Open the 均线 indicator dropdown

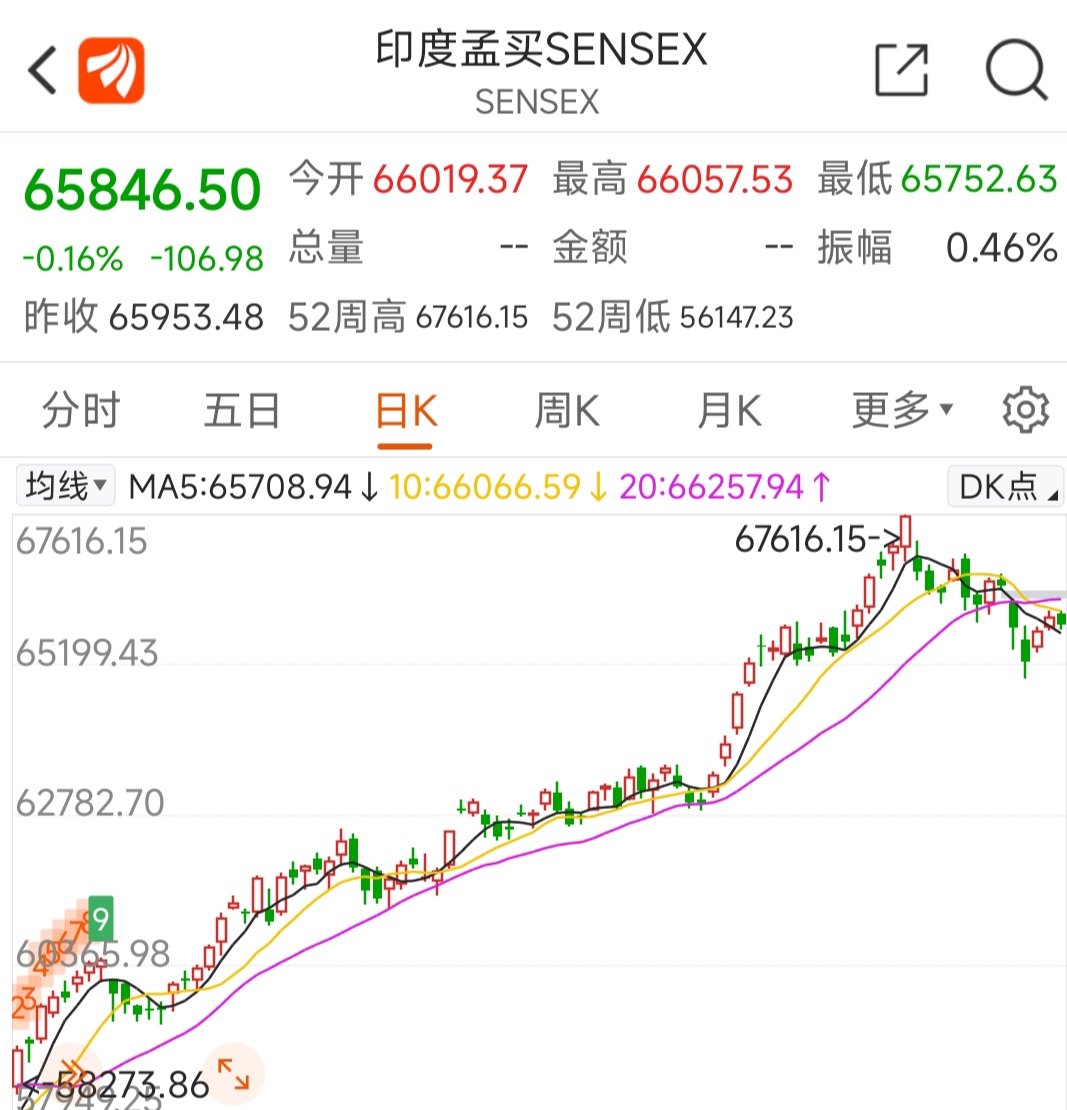(63, 484)
